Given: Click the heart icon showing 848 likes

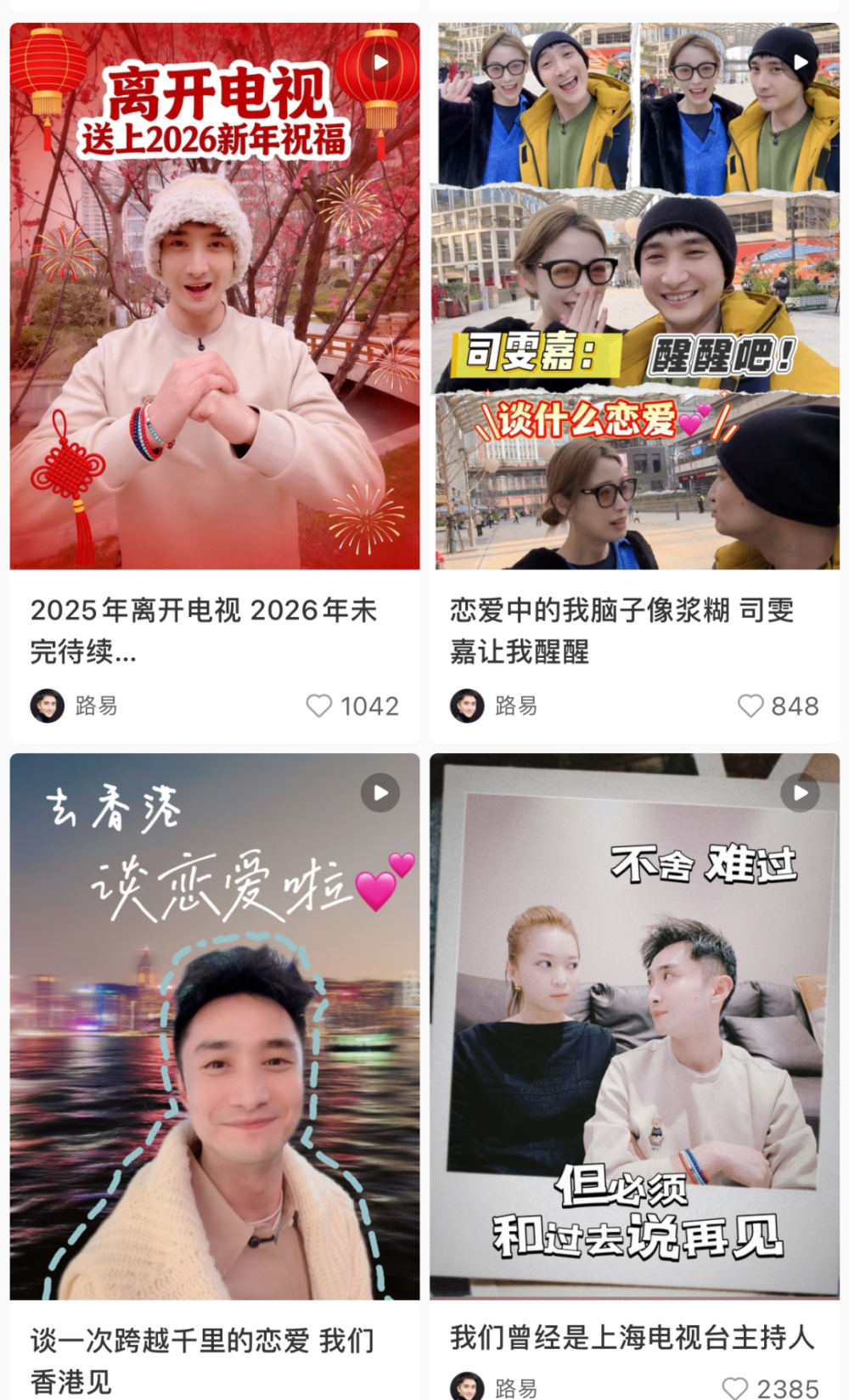Looking at the screenshot, I should pos(751,705).
